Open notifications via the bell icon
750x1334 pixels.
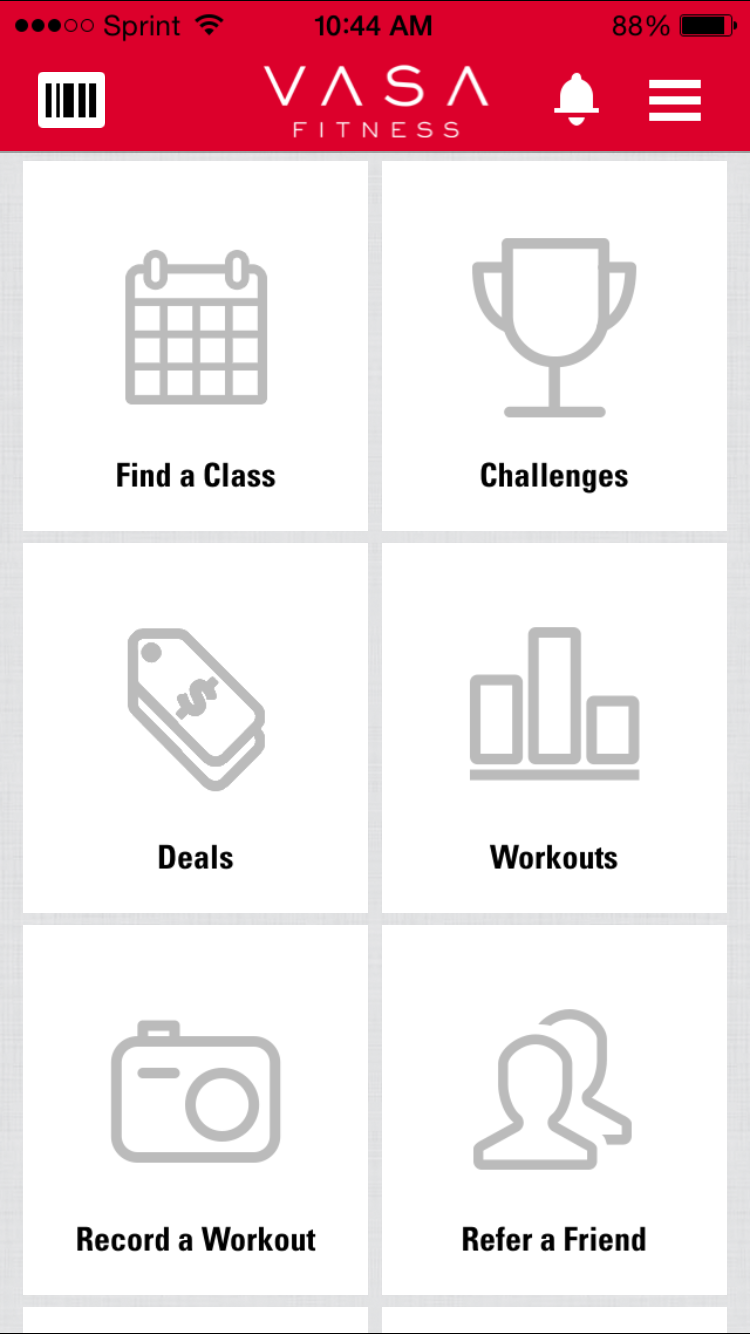[578, 99]
